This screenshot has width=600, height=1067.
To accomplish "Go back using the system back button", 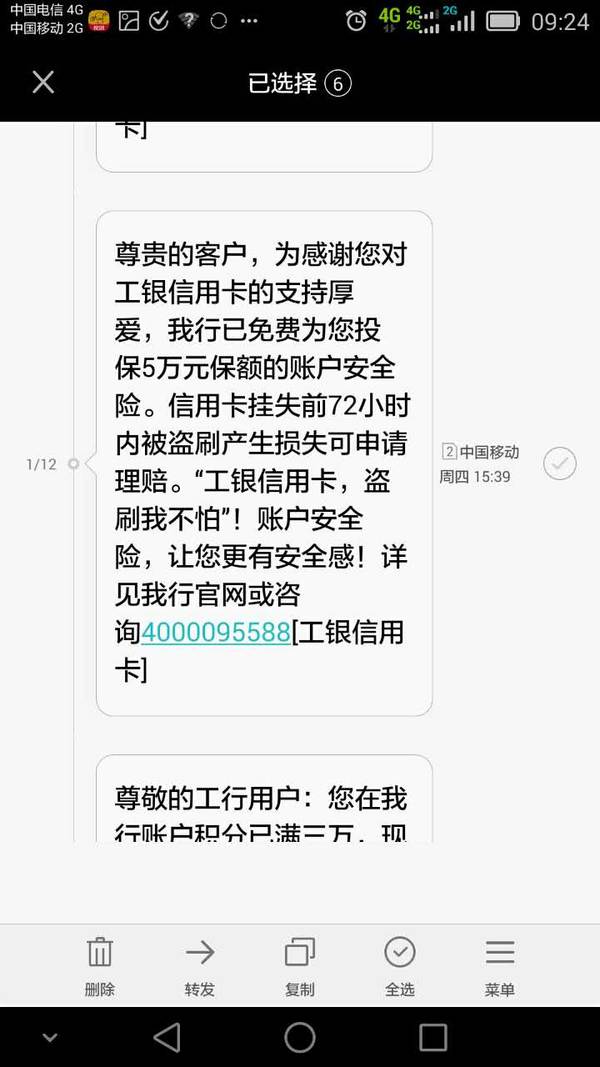I will coord(167,1038).
